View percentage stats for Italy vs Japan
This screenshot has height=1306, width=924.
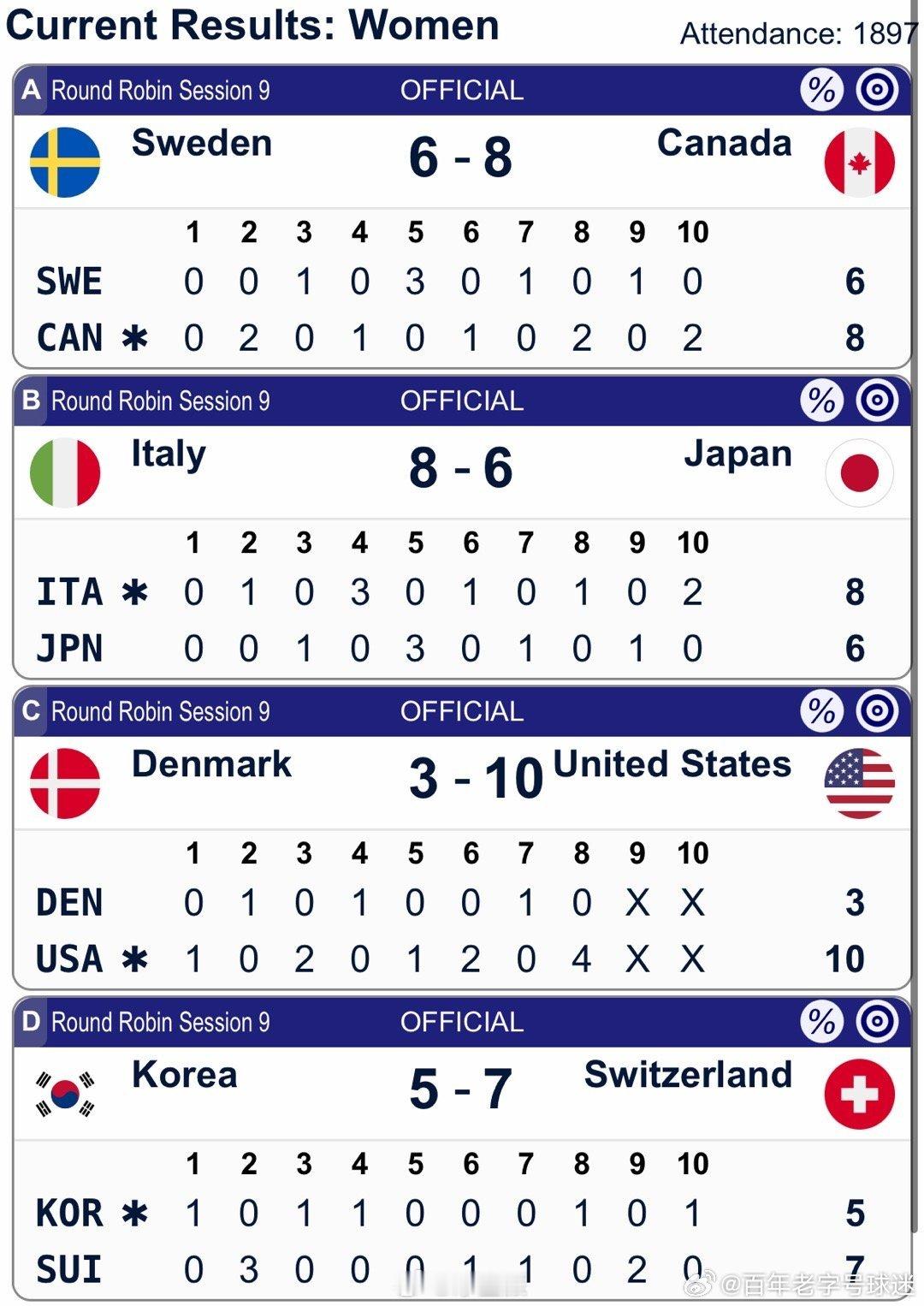point(821,401)
